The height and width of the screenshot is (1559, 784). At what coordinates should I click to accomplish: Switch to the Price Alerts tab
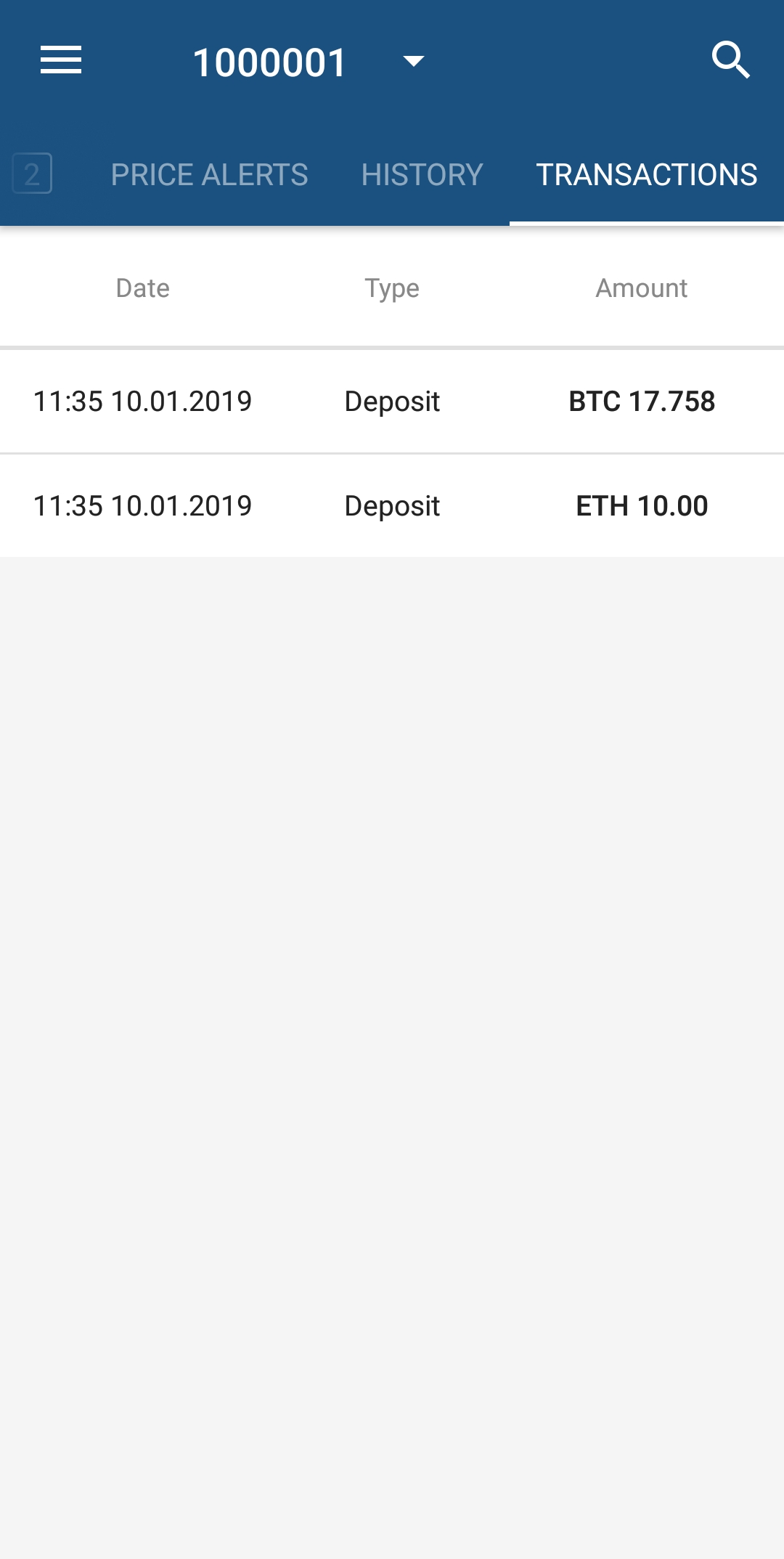[210, 175]
